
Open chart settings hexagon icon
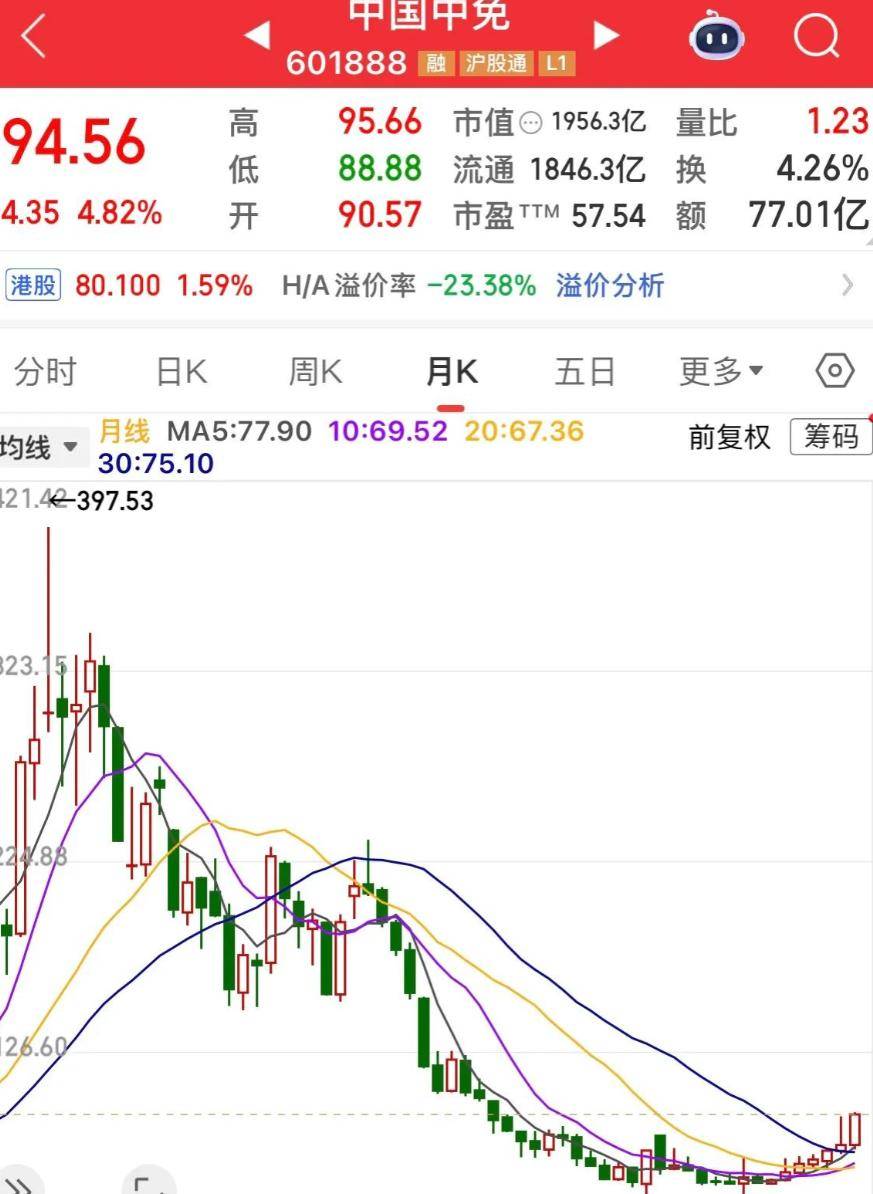(835, 372)
